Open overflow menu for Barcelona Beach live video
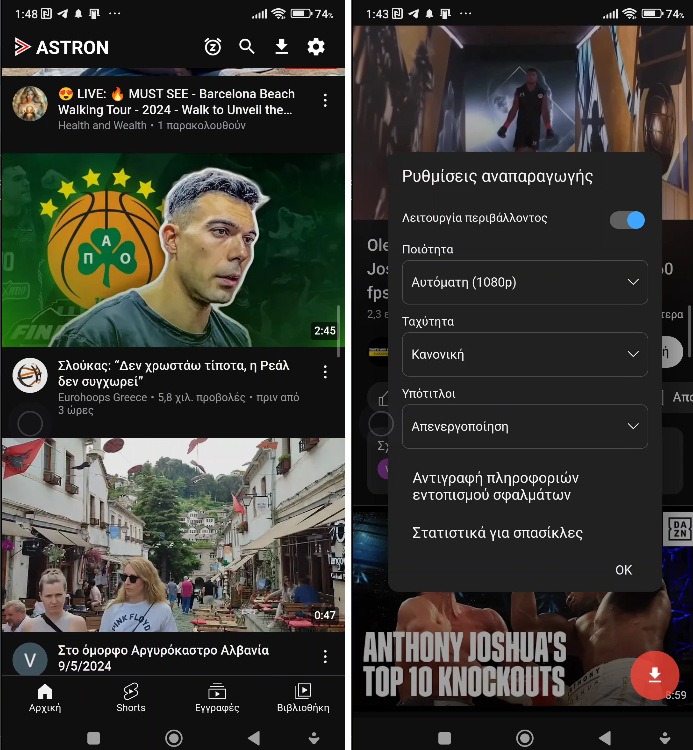The width and height of the screenshot is (693, 750). tap(325, 101)
